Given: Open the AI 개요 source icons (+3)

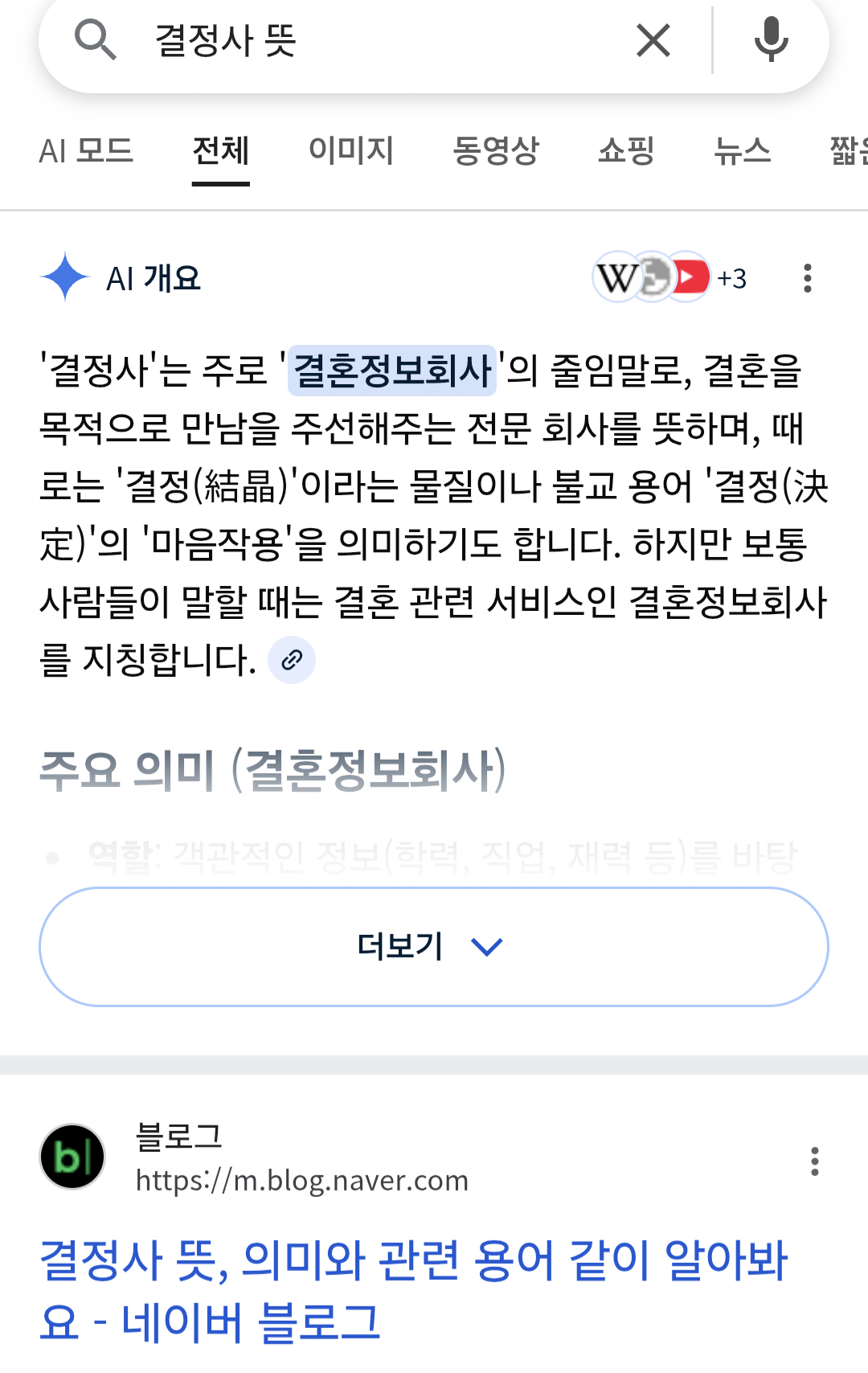Looking at the screenshot, I should coord(669,278).
